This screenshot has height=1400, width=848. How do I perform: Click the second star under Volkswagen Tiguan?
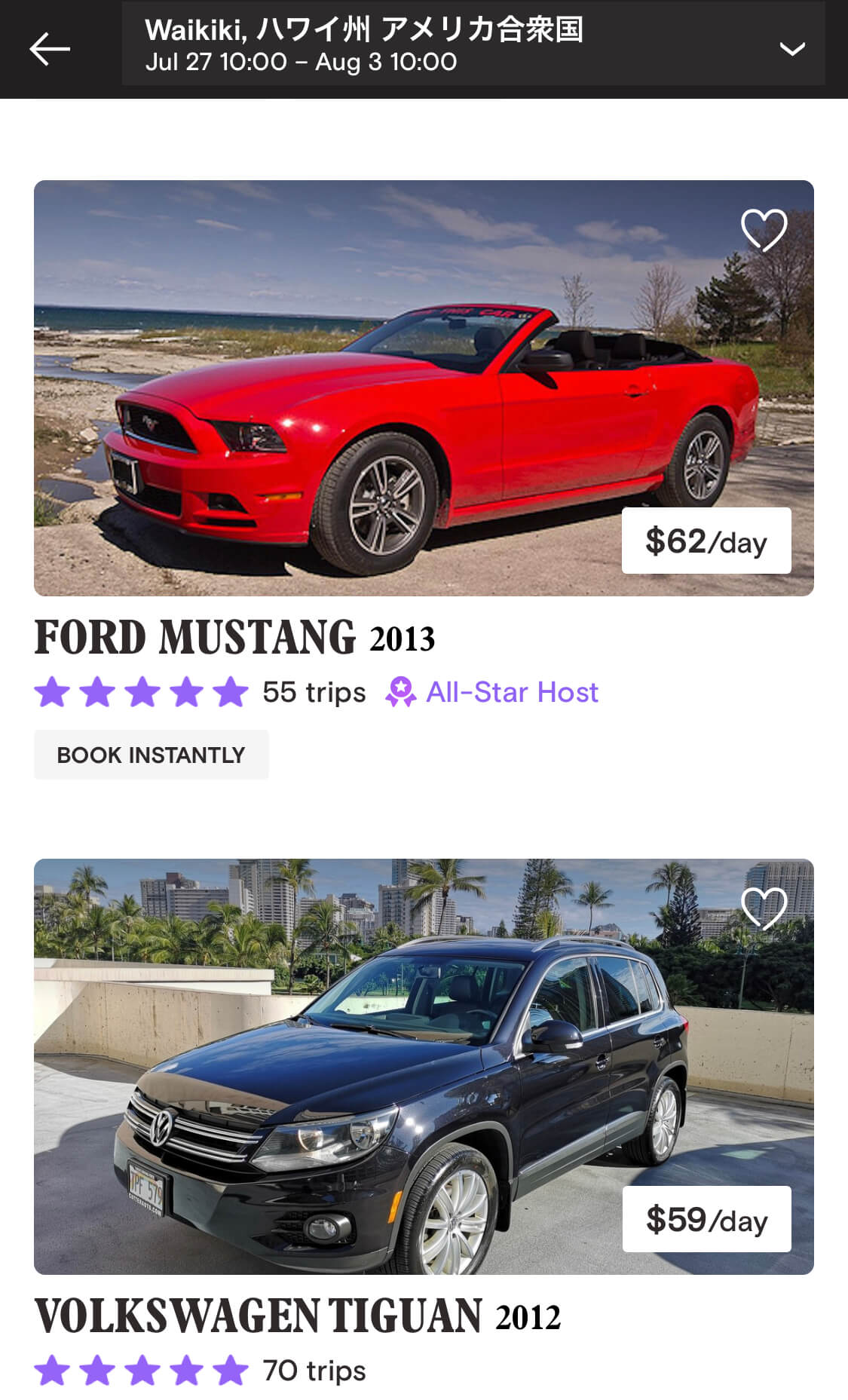(98, 1371)
